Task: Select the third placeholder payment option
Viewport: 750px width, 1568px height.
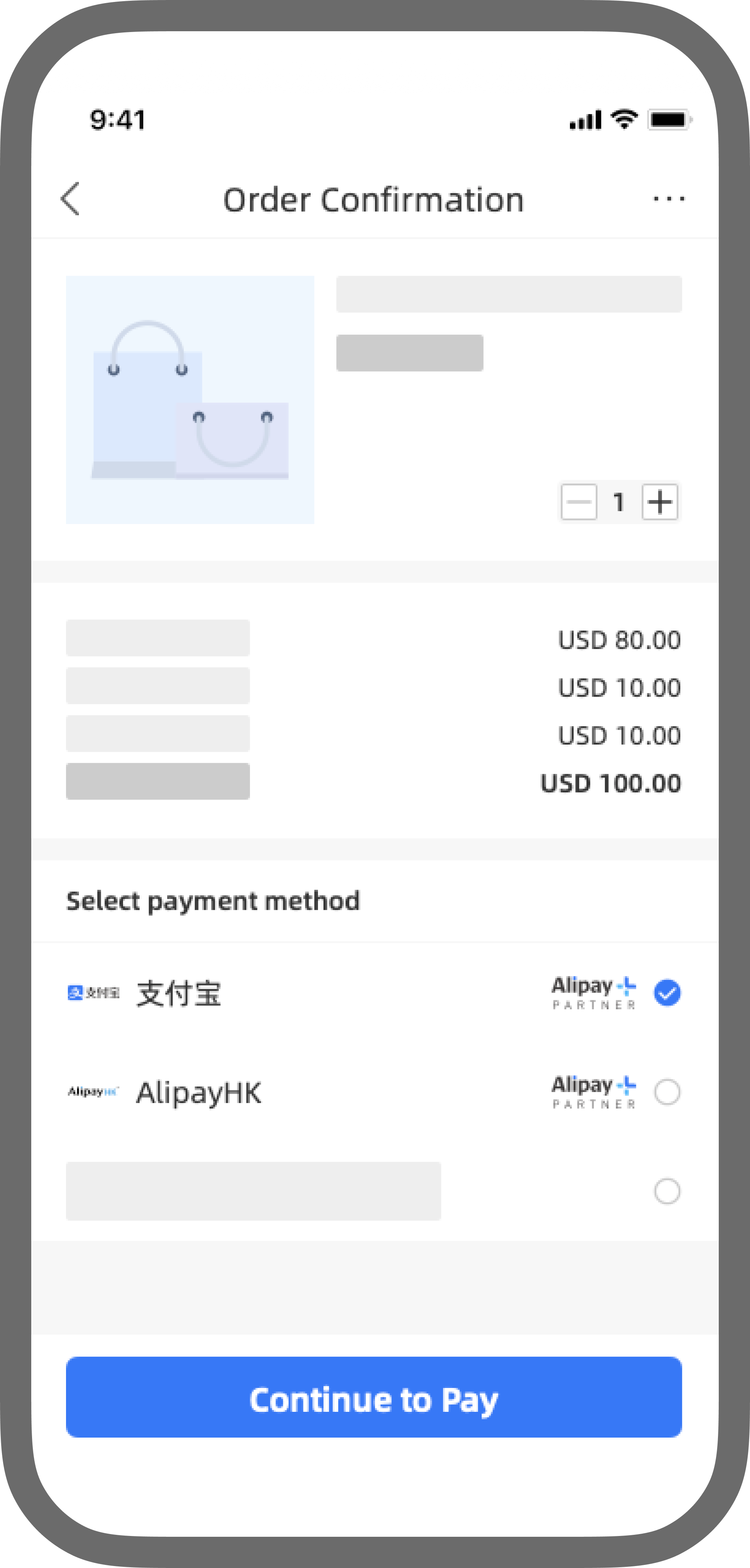Action: tap(666, 1191)
